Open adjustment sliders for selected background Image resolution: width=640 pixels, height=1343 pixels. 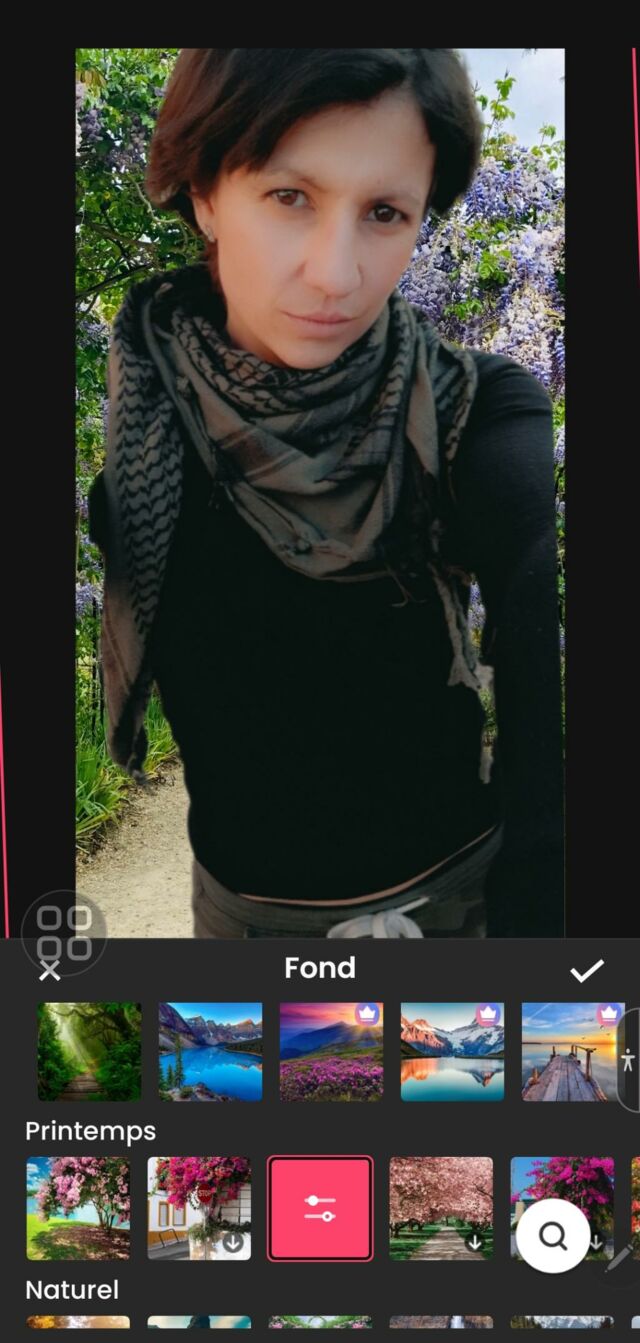tap(320, 1208)
